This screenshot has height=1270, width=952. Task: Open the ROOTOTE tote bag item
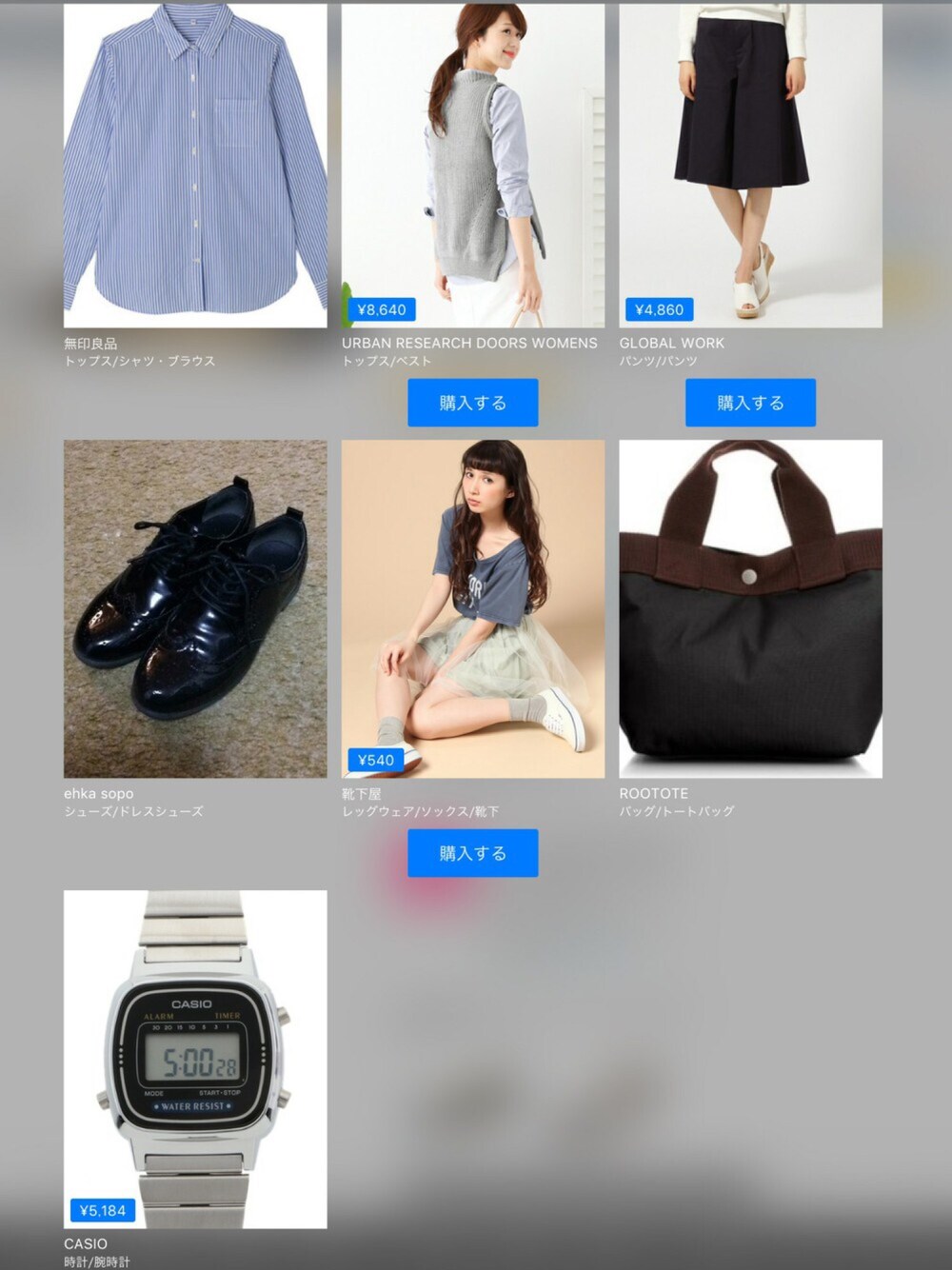750,609
